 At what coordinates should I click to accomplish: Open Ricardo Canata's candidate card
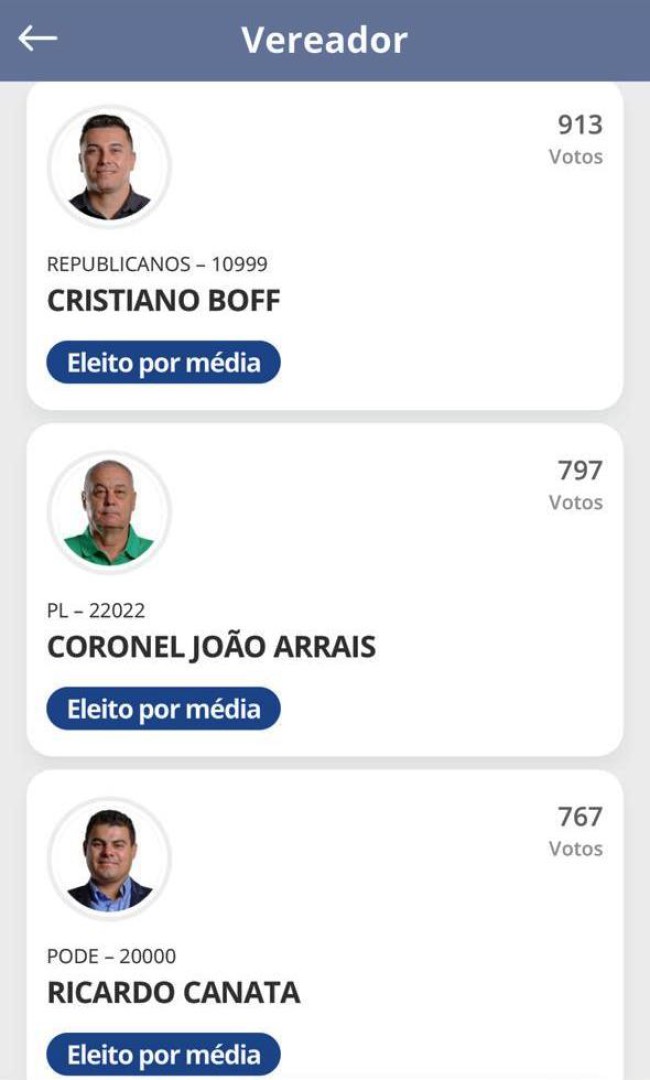tap(325, 925)
